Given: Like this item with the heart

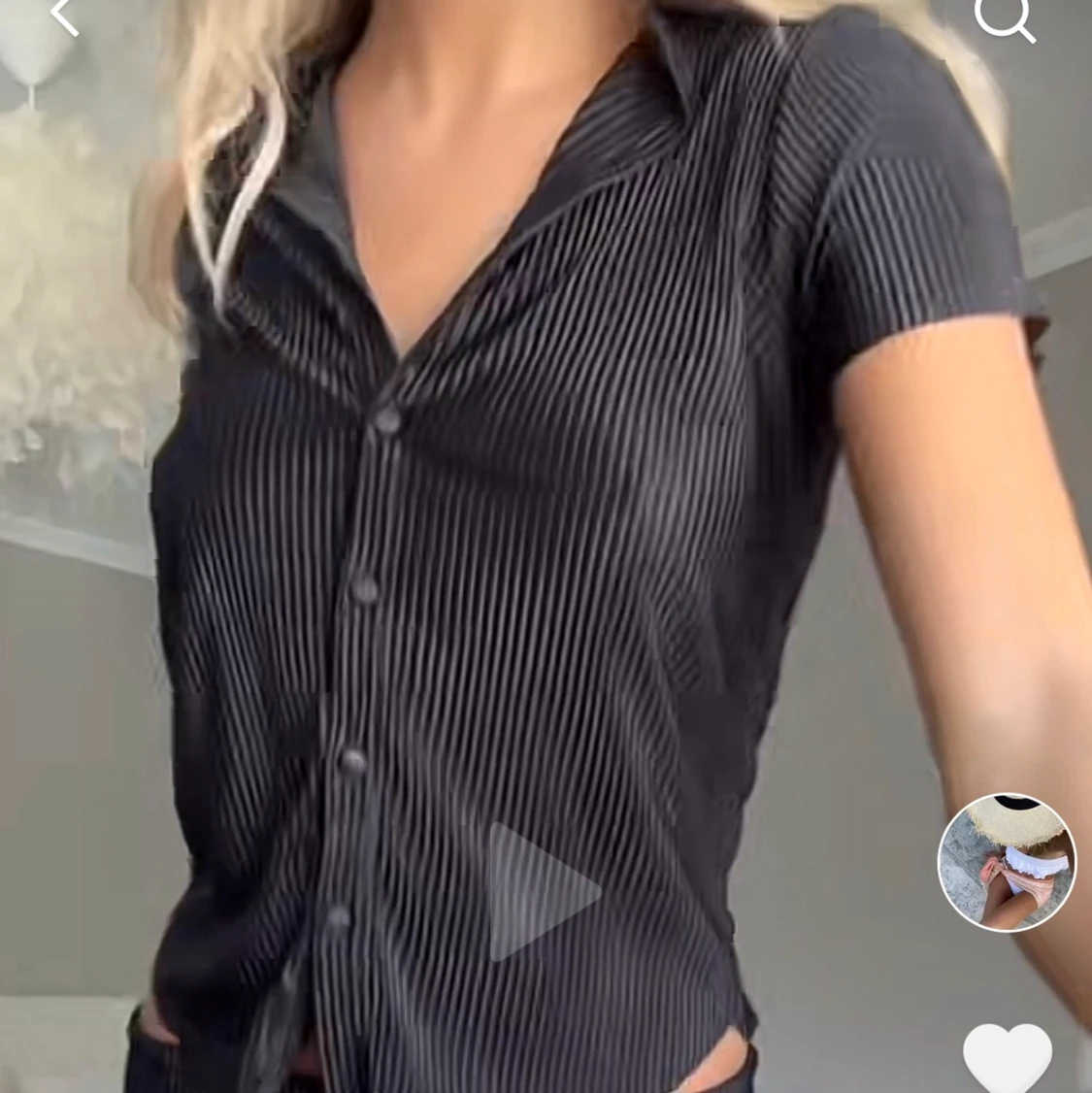Looking at the screenshot, I should pyautogui.click(x=1007, y=1058).
